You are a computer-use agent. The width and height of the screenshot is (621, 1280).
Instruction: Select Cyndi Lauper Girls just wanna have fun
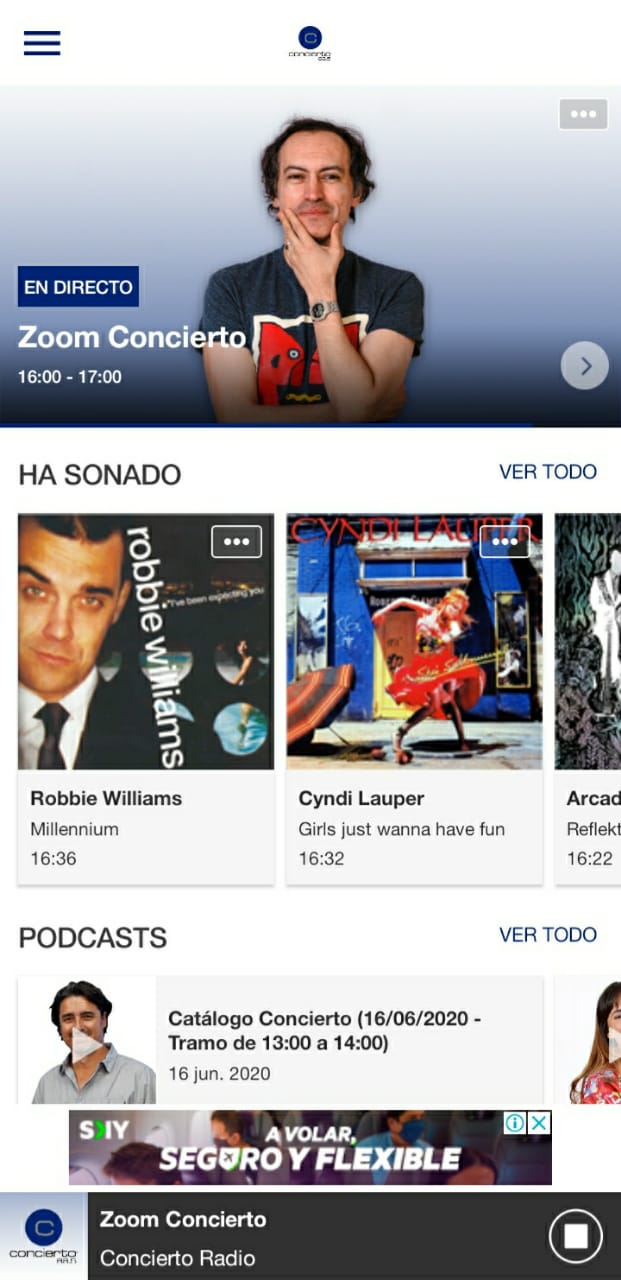pyautogui.click(x=414, y=700)
